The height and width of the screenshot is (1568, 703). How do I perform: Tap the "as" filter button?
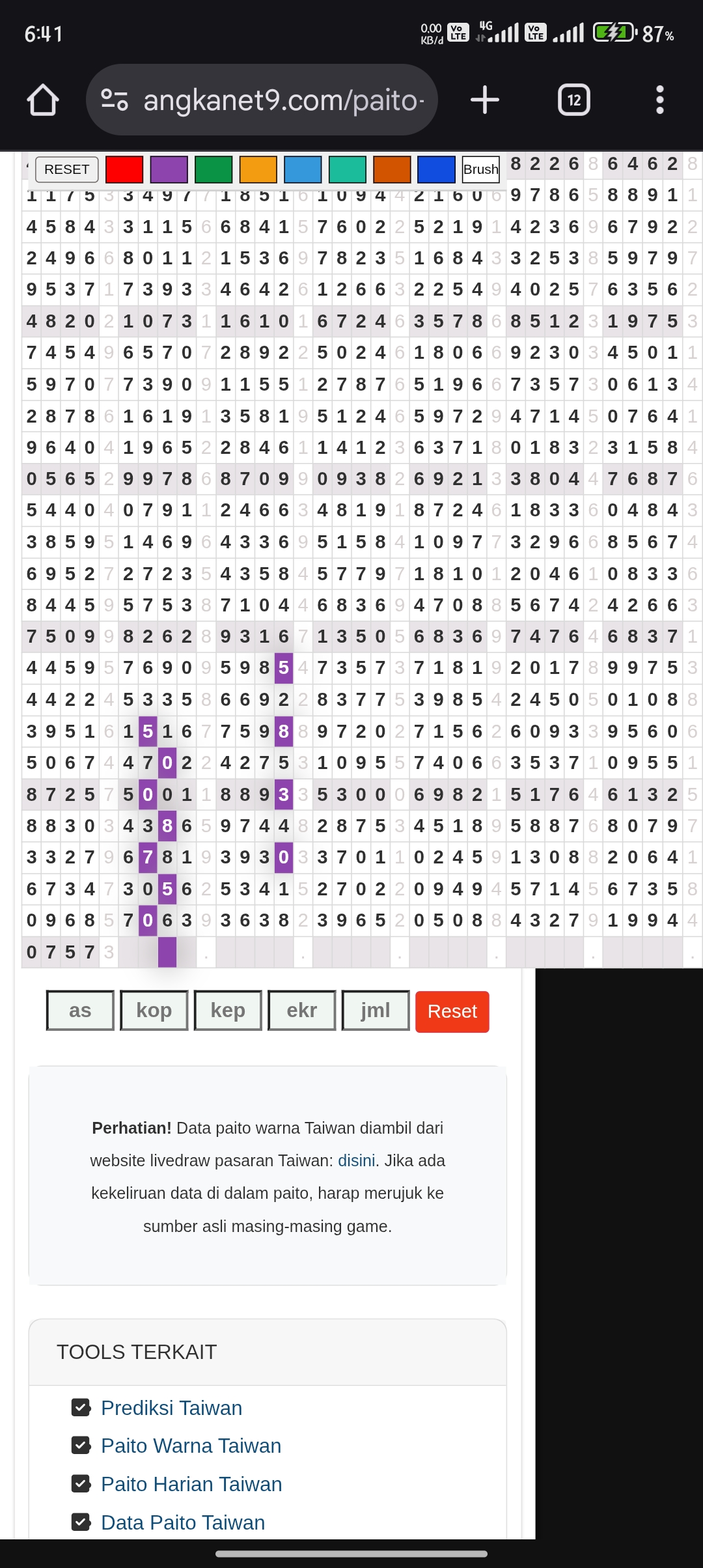point(80,1011)
